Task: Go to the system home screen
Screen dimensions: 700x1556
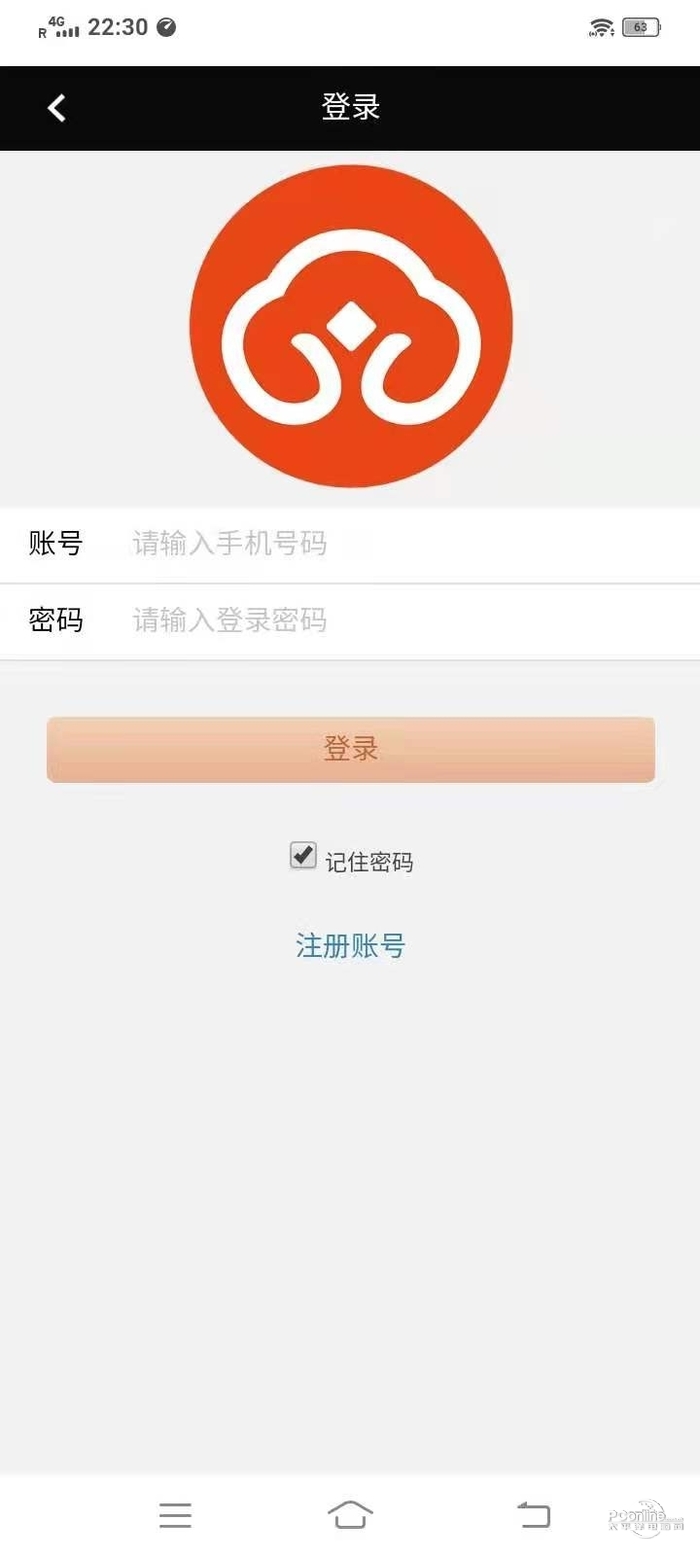Action: coord(350,1516)
